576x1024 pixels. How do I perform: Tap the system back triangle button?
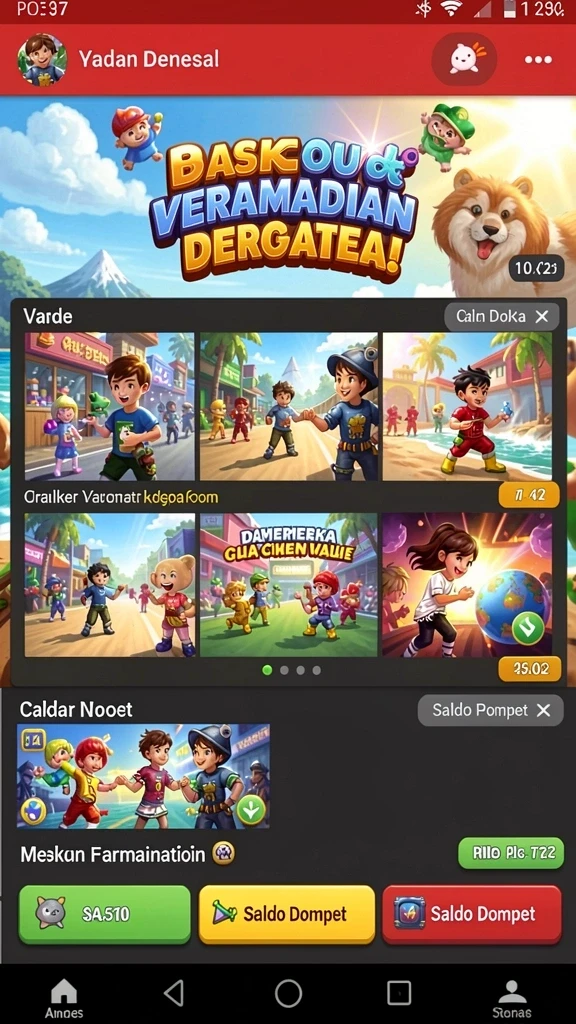[173, 993]
